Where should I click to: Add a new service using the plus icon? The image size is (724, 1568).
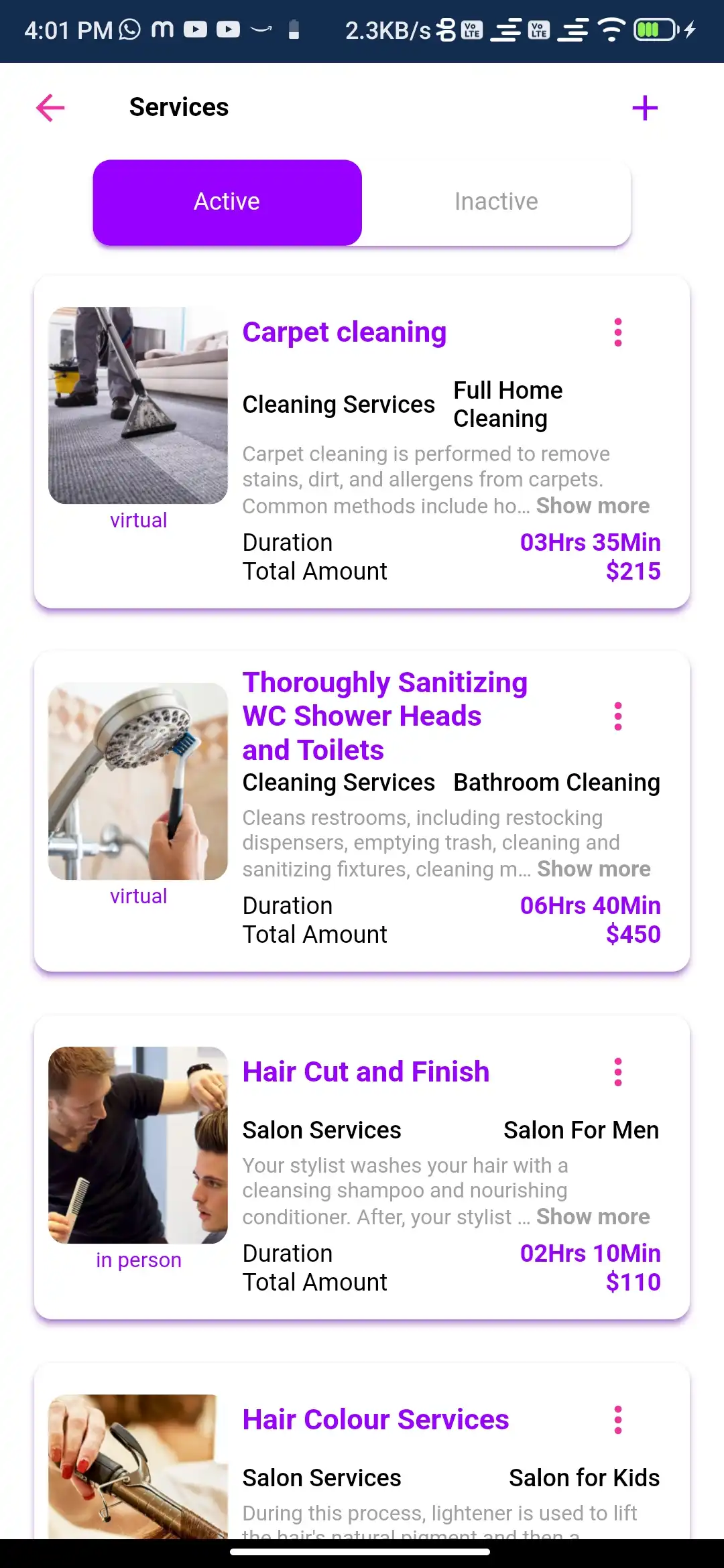point(644,107)
